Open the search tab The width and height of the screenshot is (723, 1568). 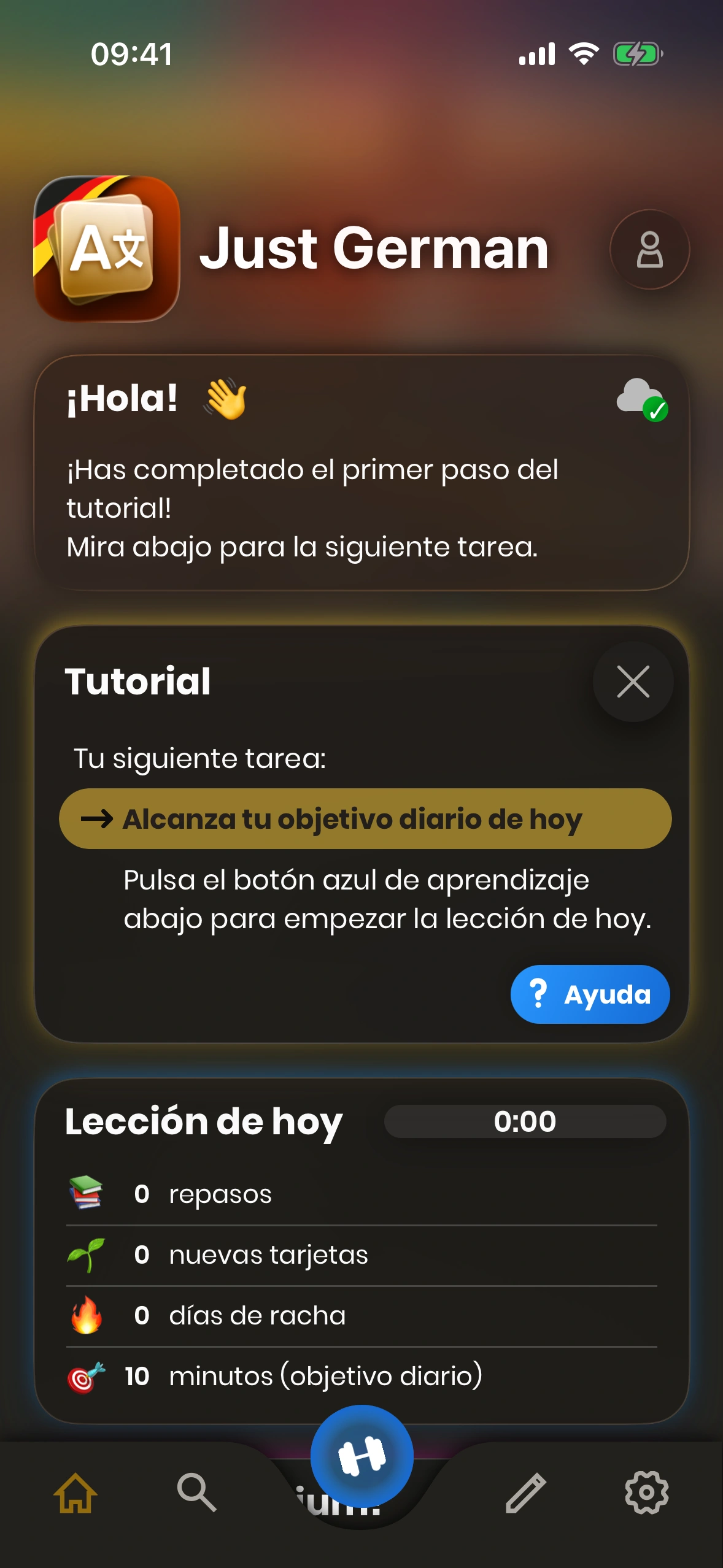click(x=196, y=1493)
